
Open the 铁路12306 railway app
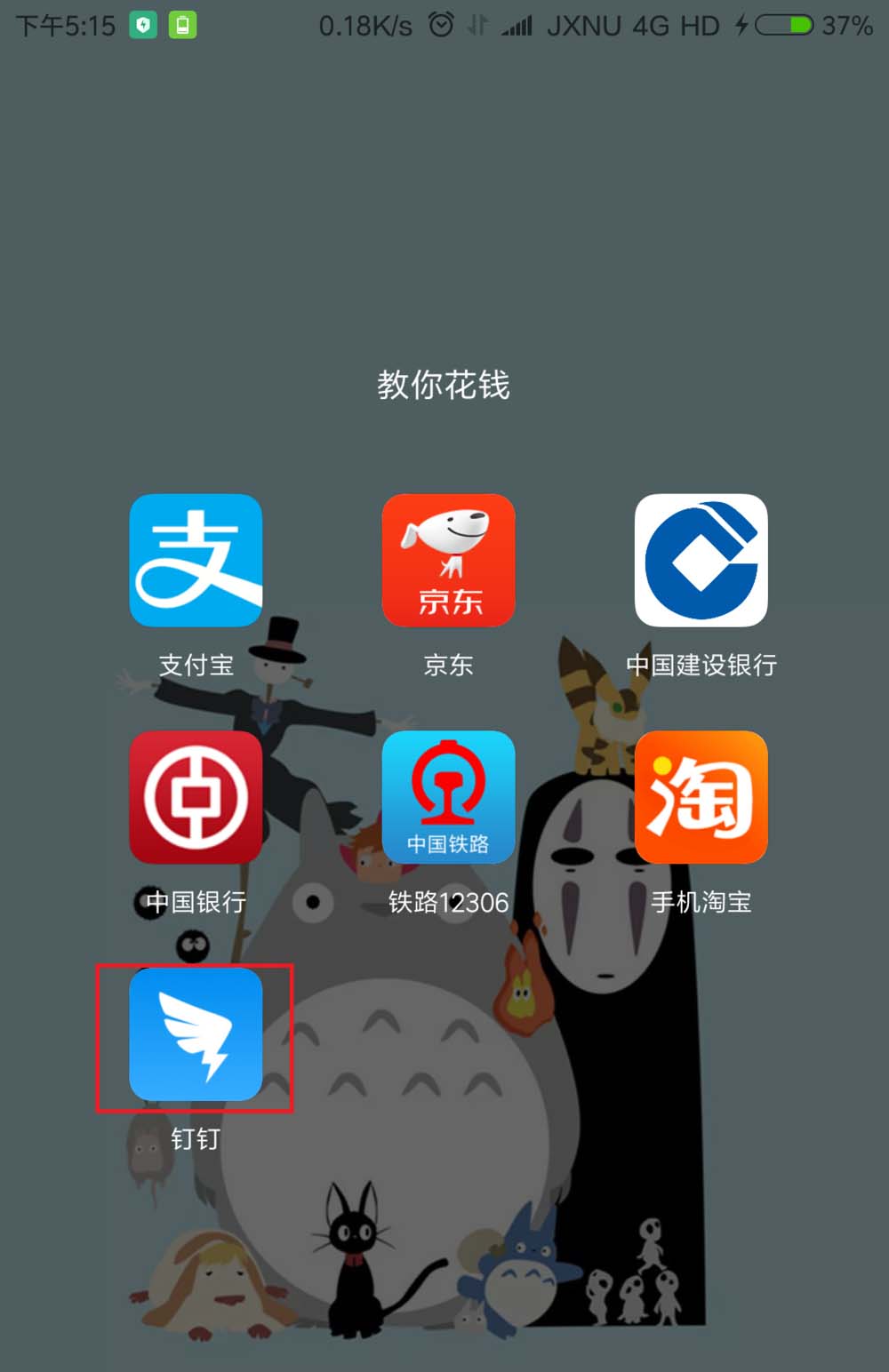click(x=448, y=797)
